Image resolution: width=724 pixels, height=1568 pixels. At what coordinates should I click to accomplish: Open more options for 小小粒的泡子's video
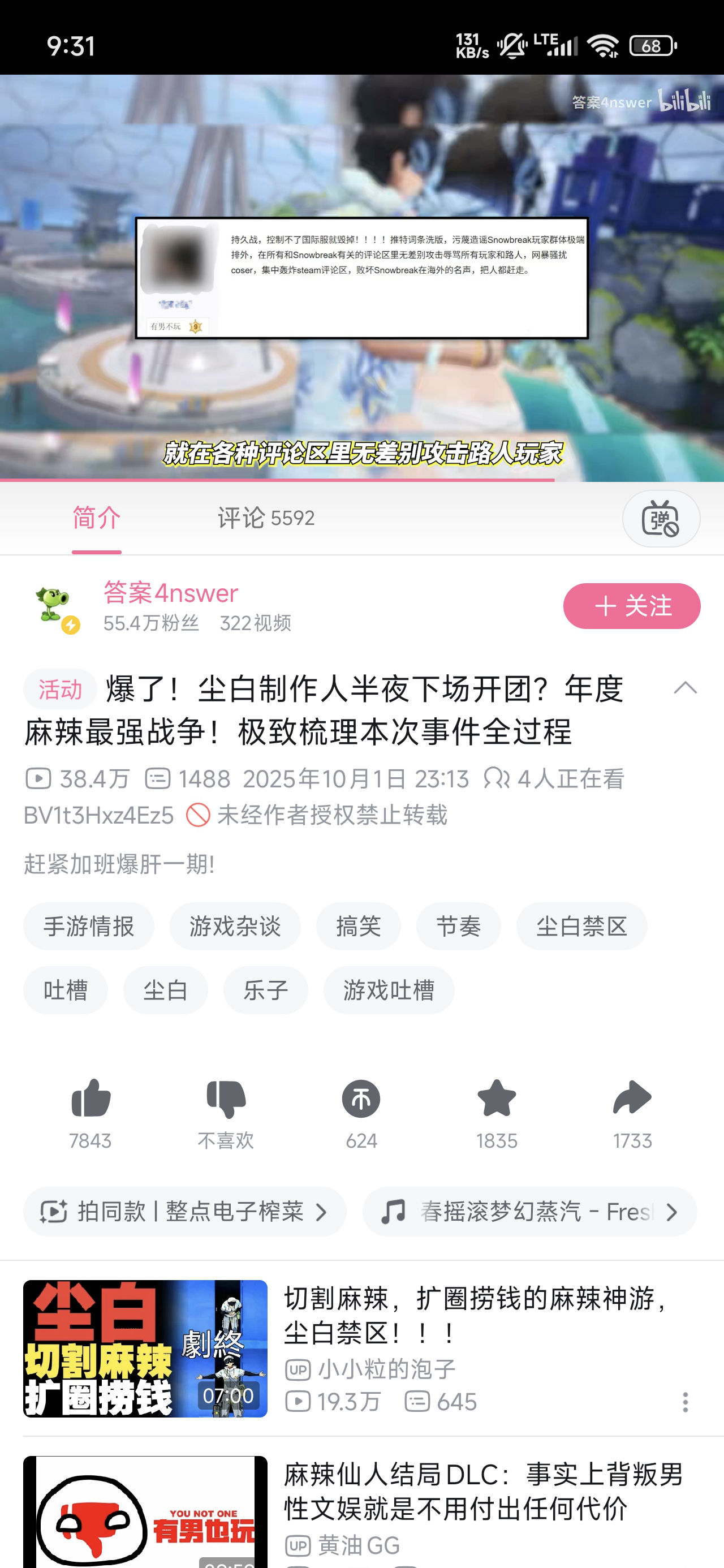pos(685,1402)
